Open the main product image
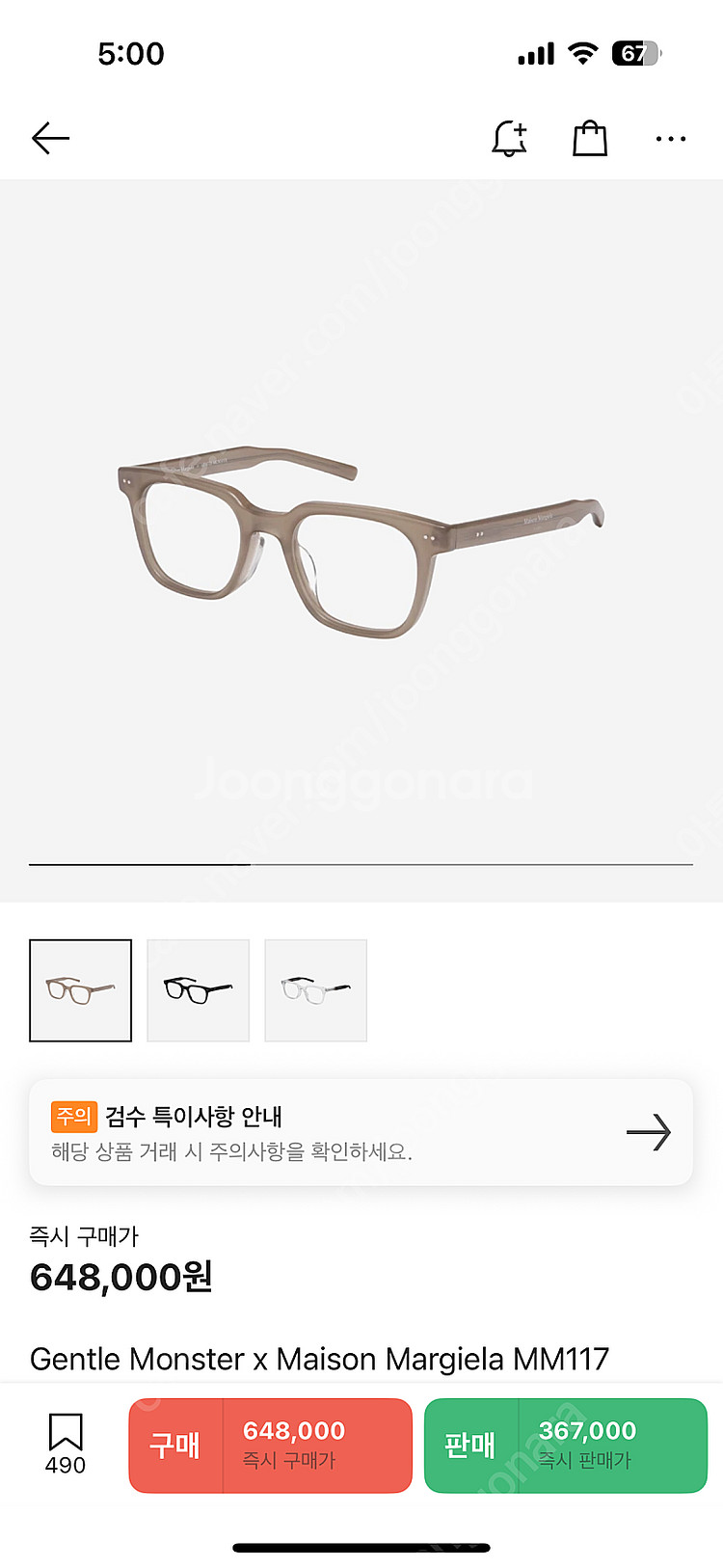 (361, 540)
